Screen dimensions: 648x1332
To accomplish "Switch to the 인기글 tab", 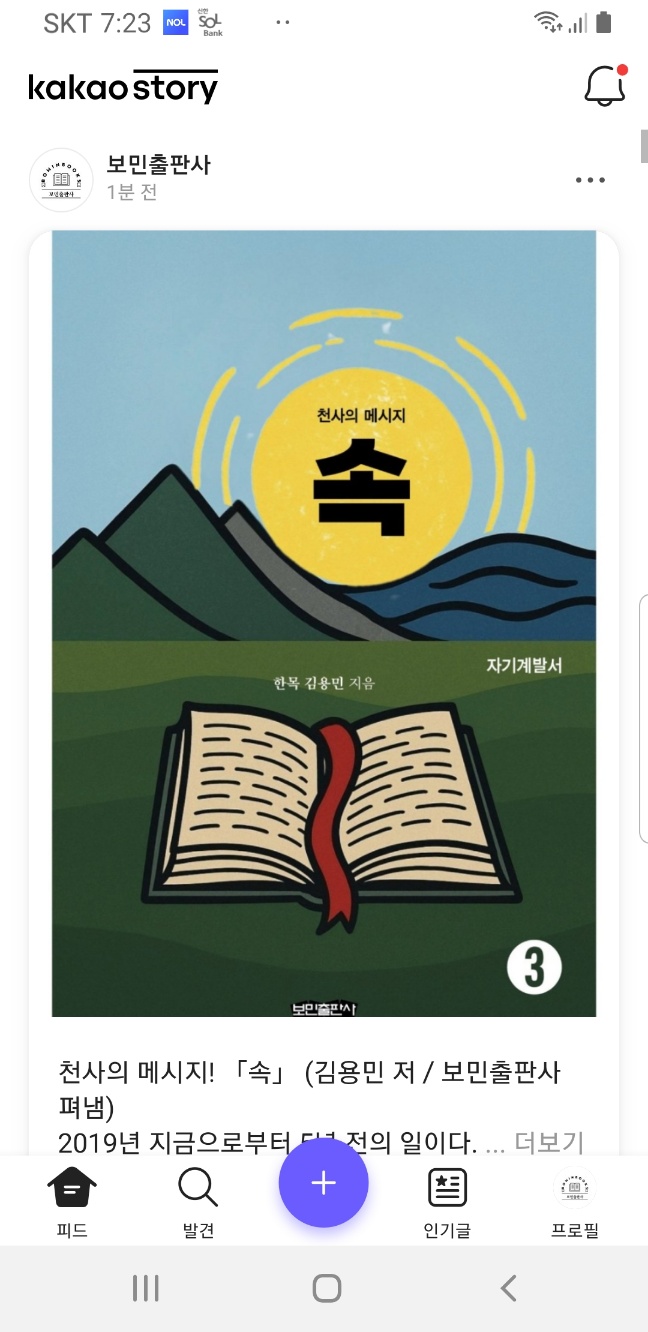I will pos(447,1201).
